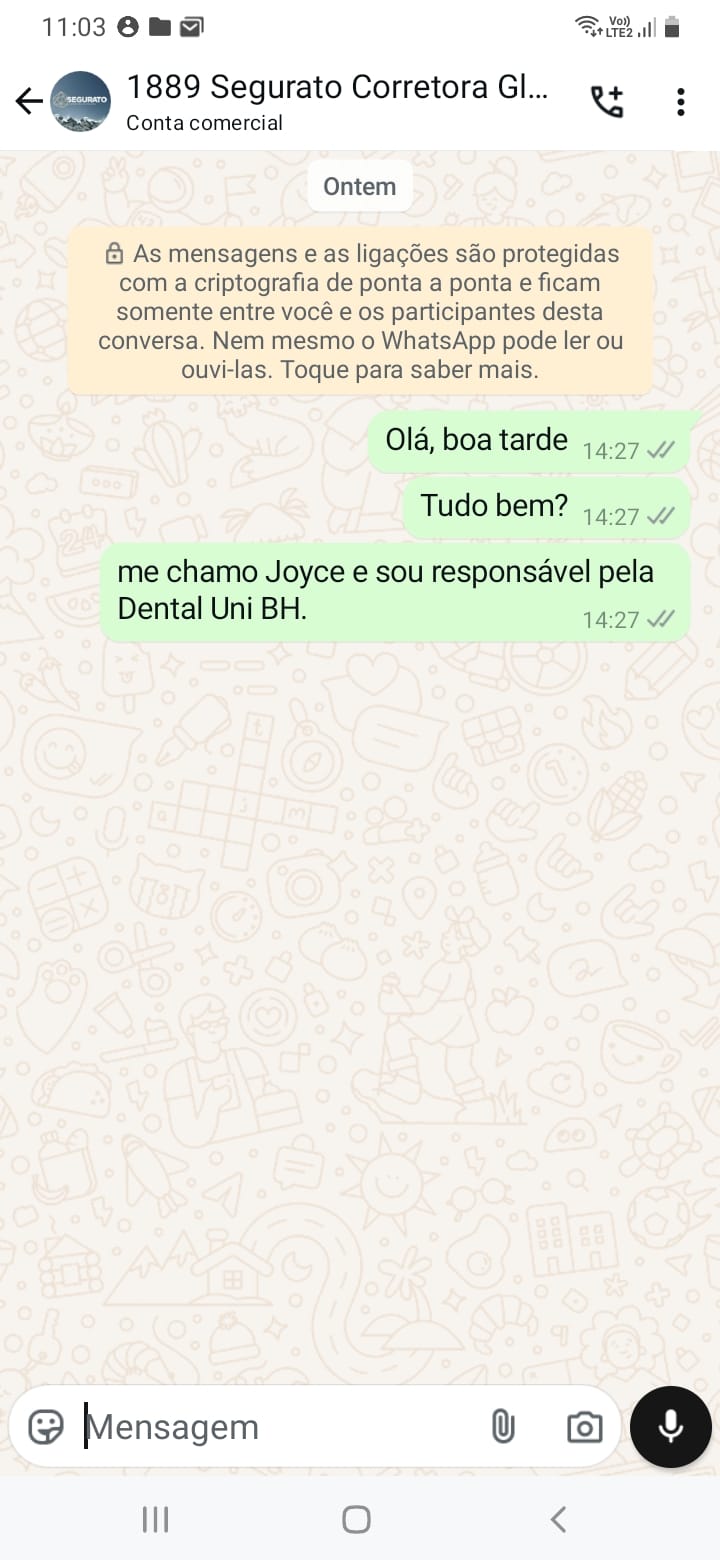
Task: Go to the home screen
Action: pos(356,1520)
